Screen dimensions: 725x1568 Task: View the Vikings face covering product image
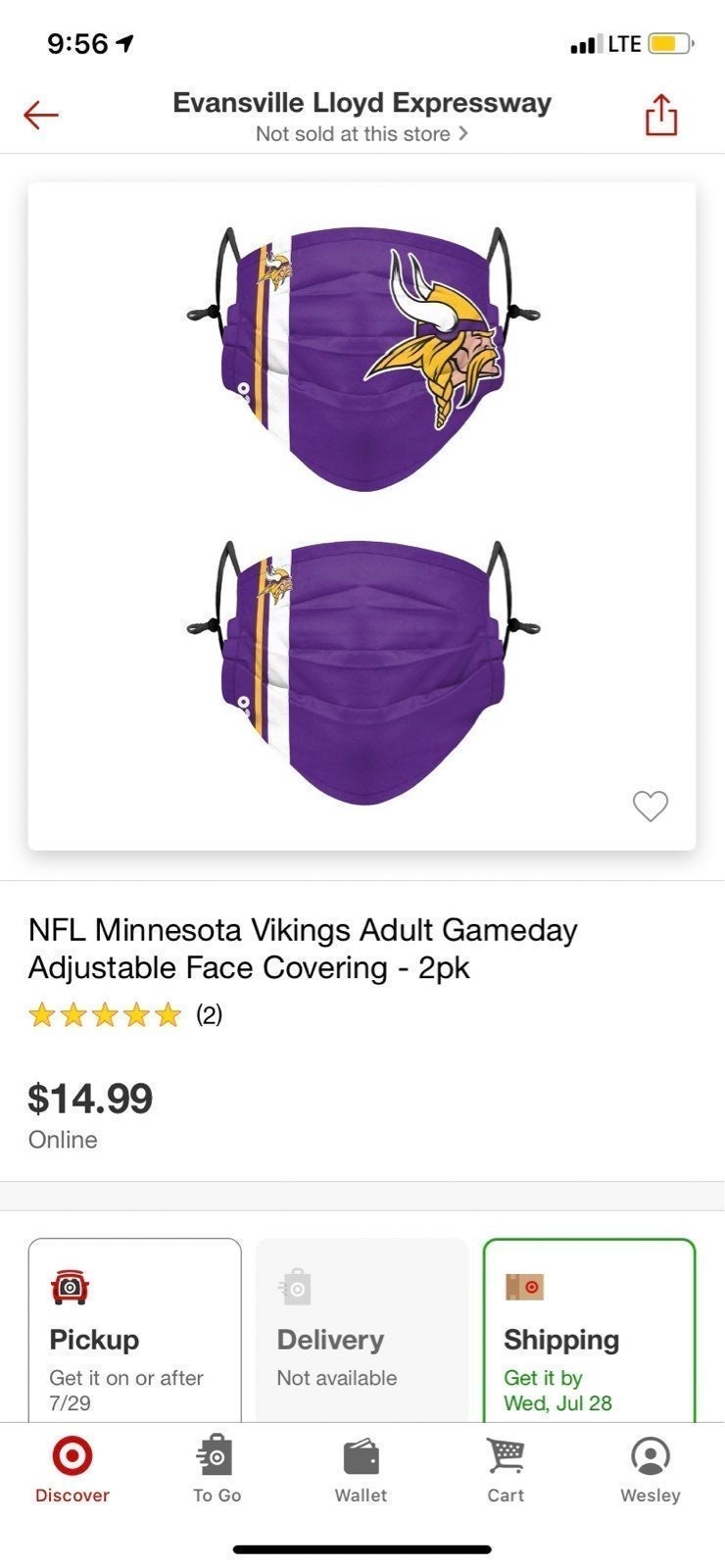point(362,514)
